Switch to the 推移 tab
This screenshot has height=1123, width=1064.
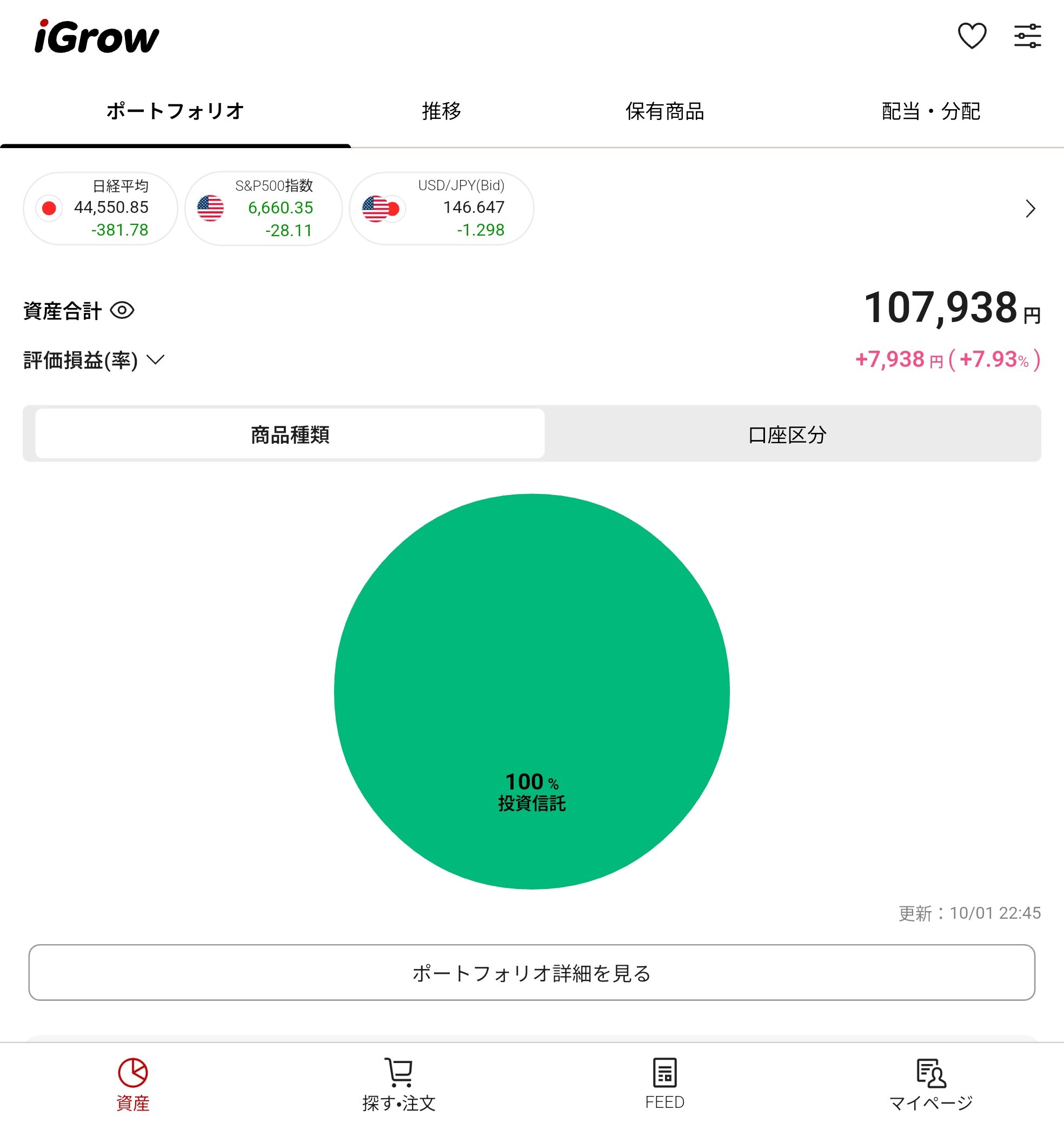[441, 111]
